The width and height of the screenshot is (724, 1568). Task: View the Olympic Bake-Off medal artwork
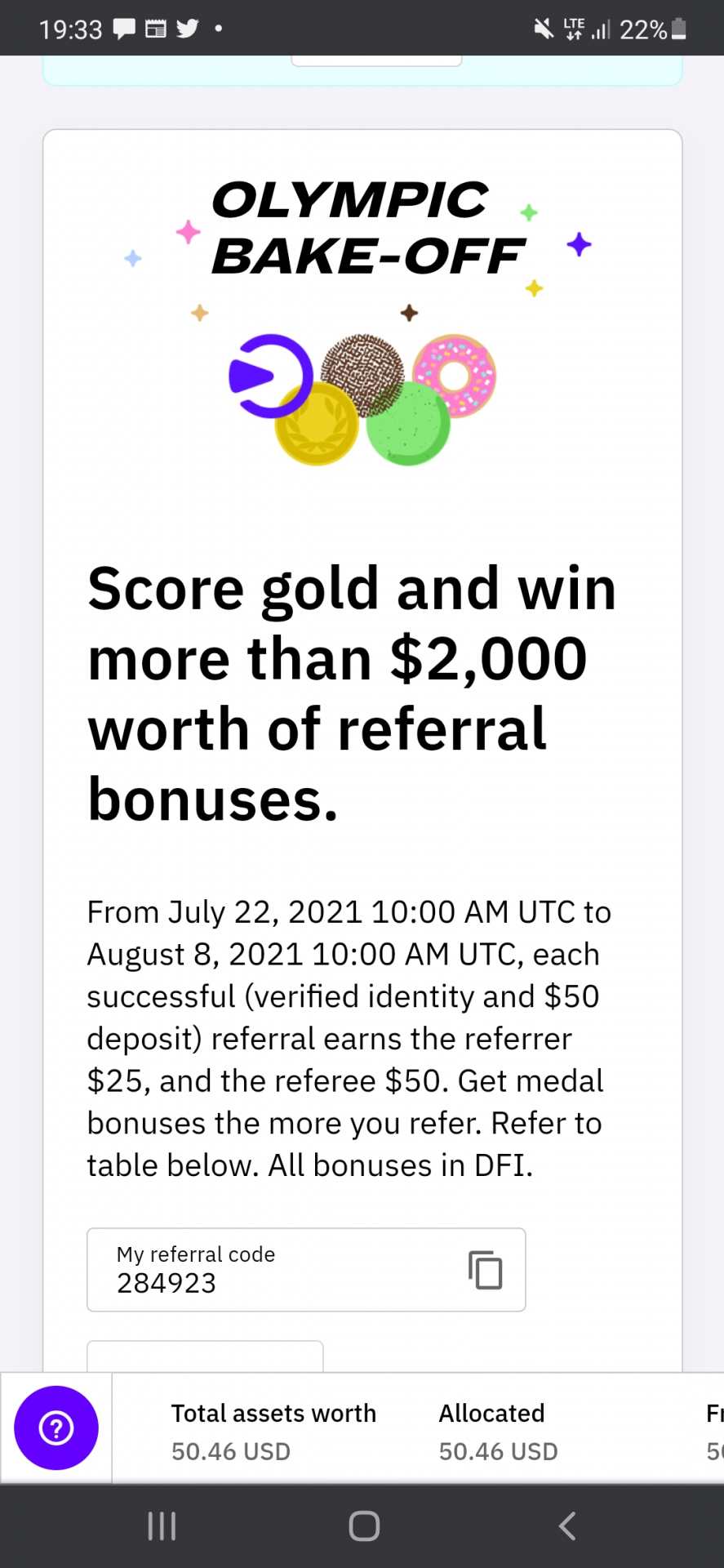pos(362,392)
